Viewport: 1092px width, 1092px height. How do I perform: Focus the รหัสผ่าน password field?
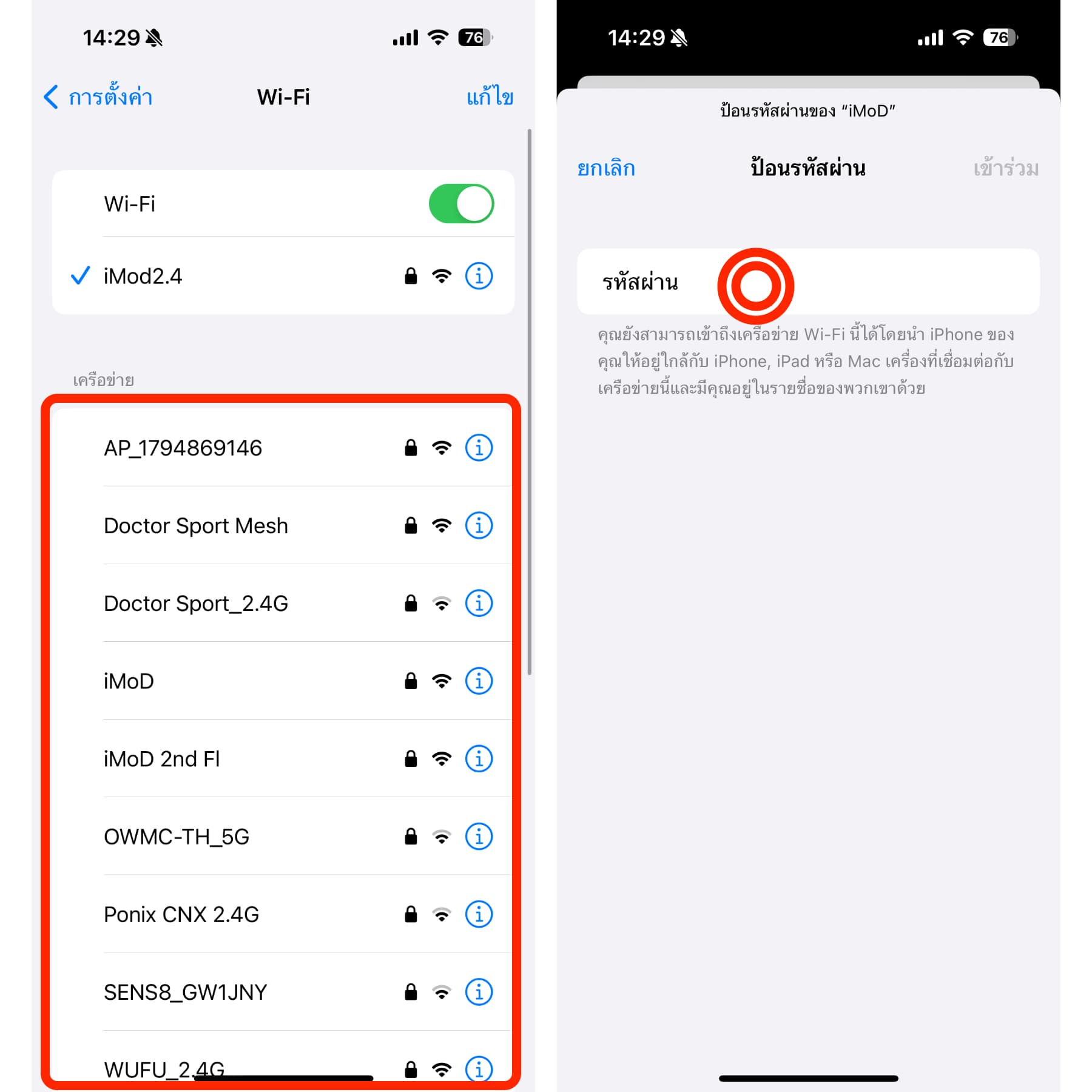(x=849, y=283)
